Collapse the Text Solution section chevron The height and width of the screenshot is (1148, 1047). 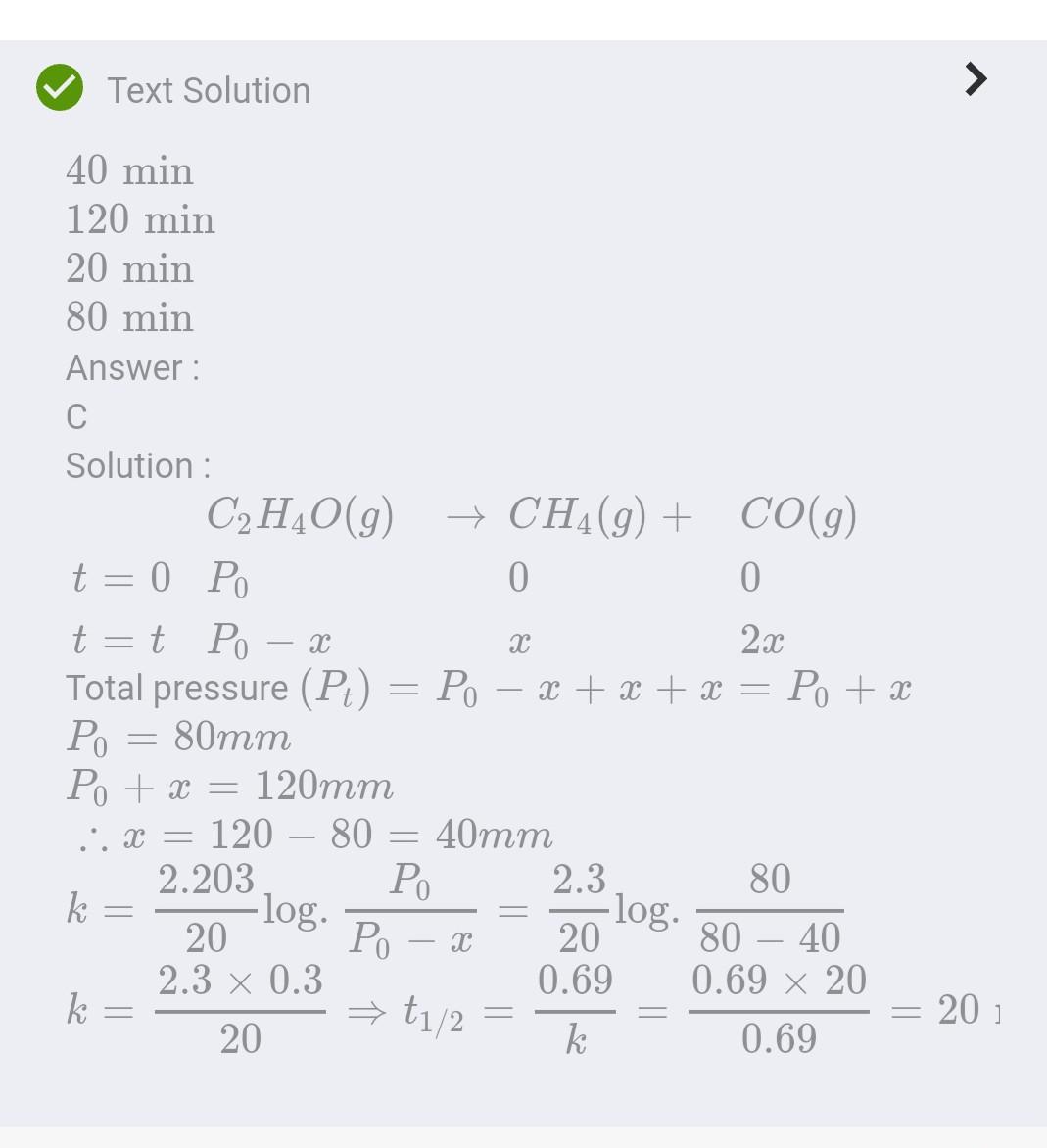[976, 79]
